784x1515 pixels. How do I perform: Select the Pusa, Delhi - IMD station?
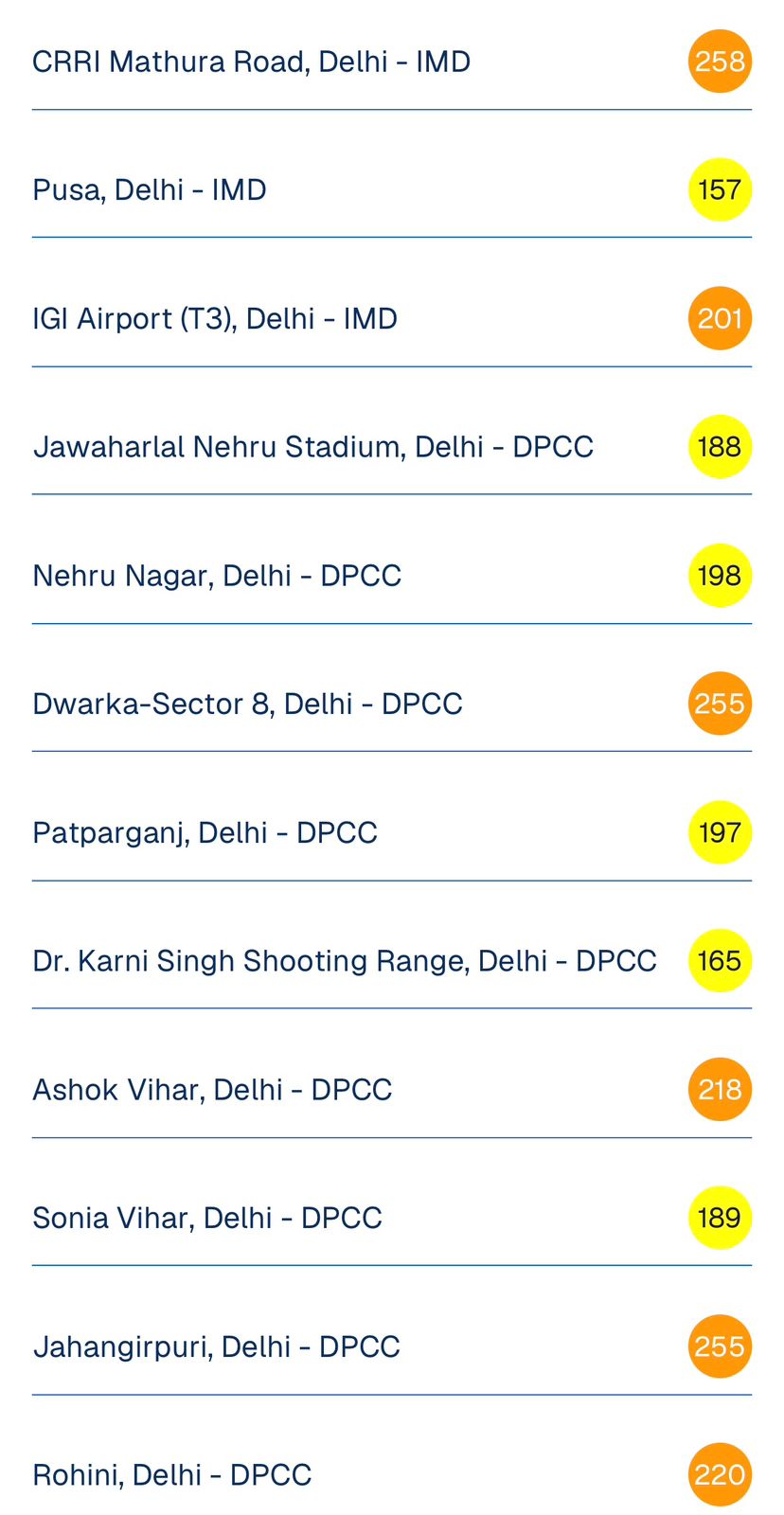click(x=150, y=190)
